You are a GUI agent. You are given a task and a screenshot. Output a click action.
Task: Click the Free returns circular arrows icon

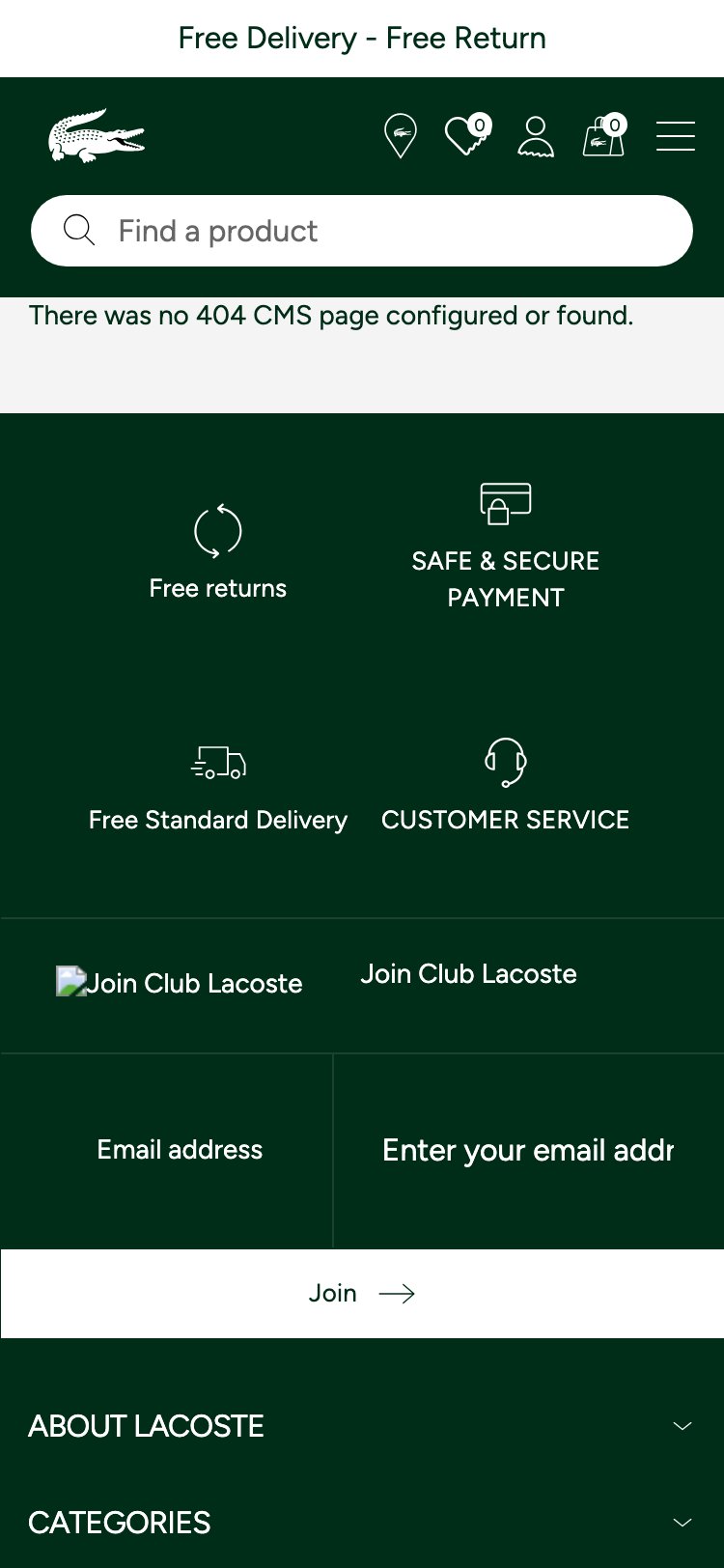217,529
